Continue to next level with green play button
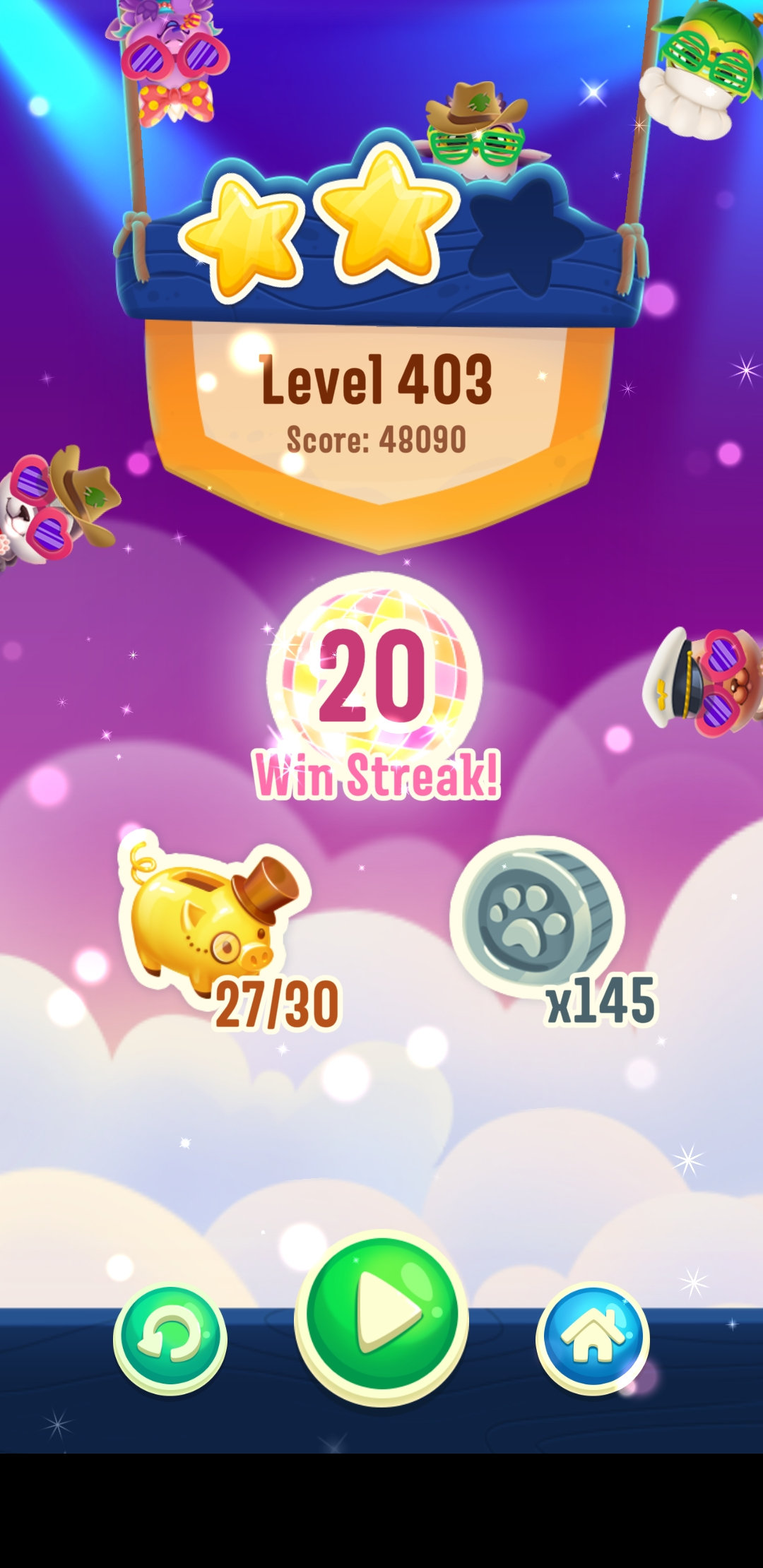 [381, 1317]
